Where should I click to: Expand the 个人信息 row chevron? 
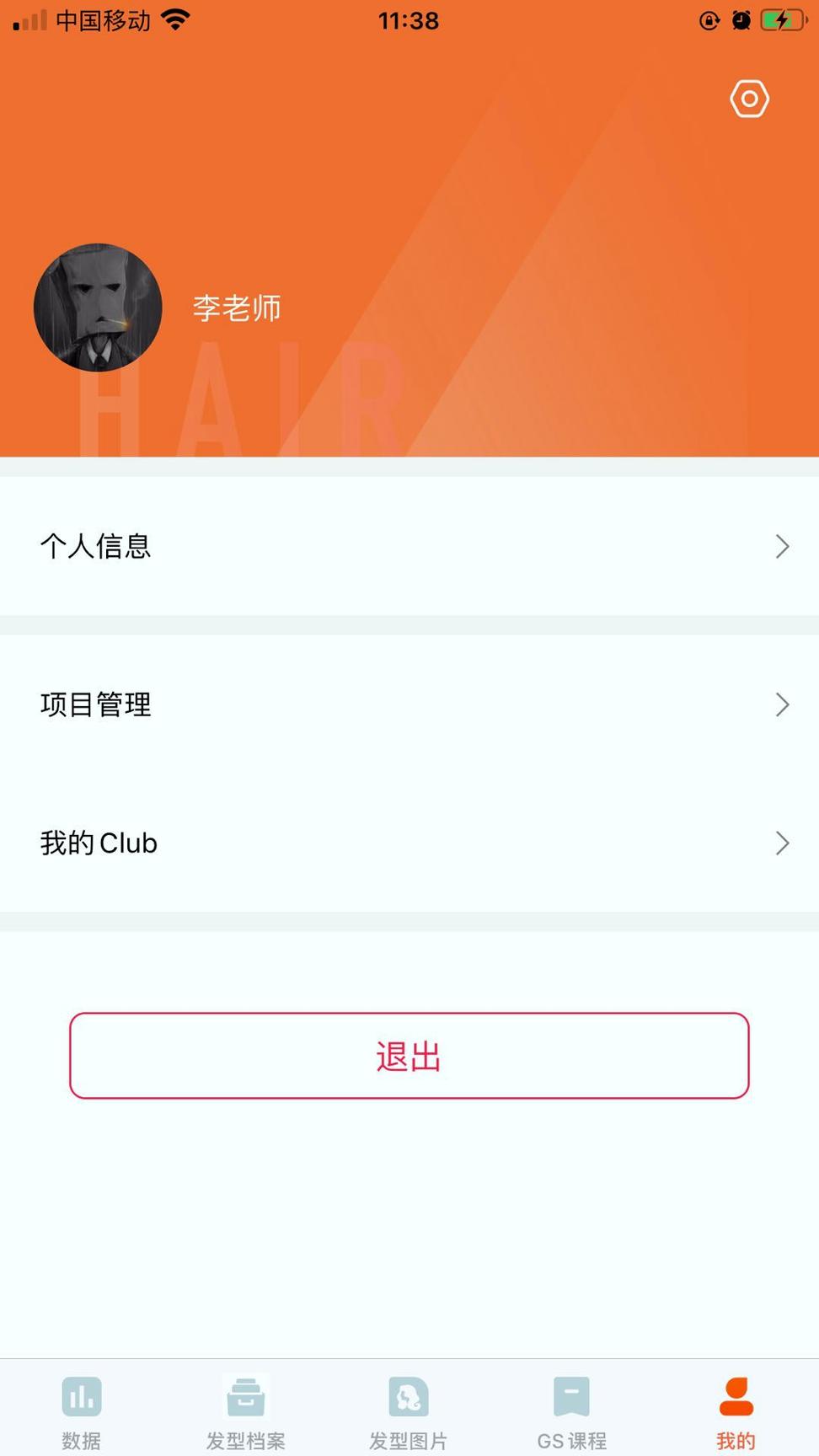[x=782, y=546]
